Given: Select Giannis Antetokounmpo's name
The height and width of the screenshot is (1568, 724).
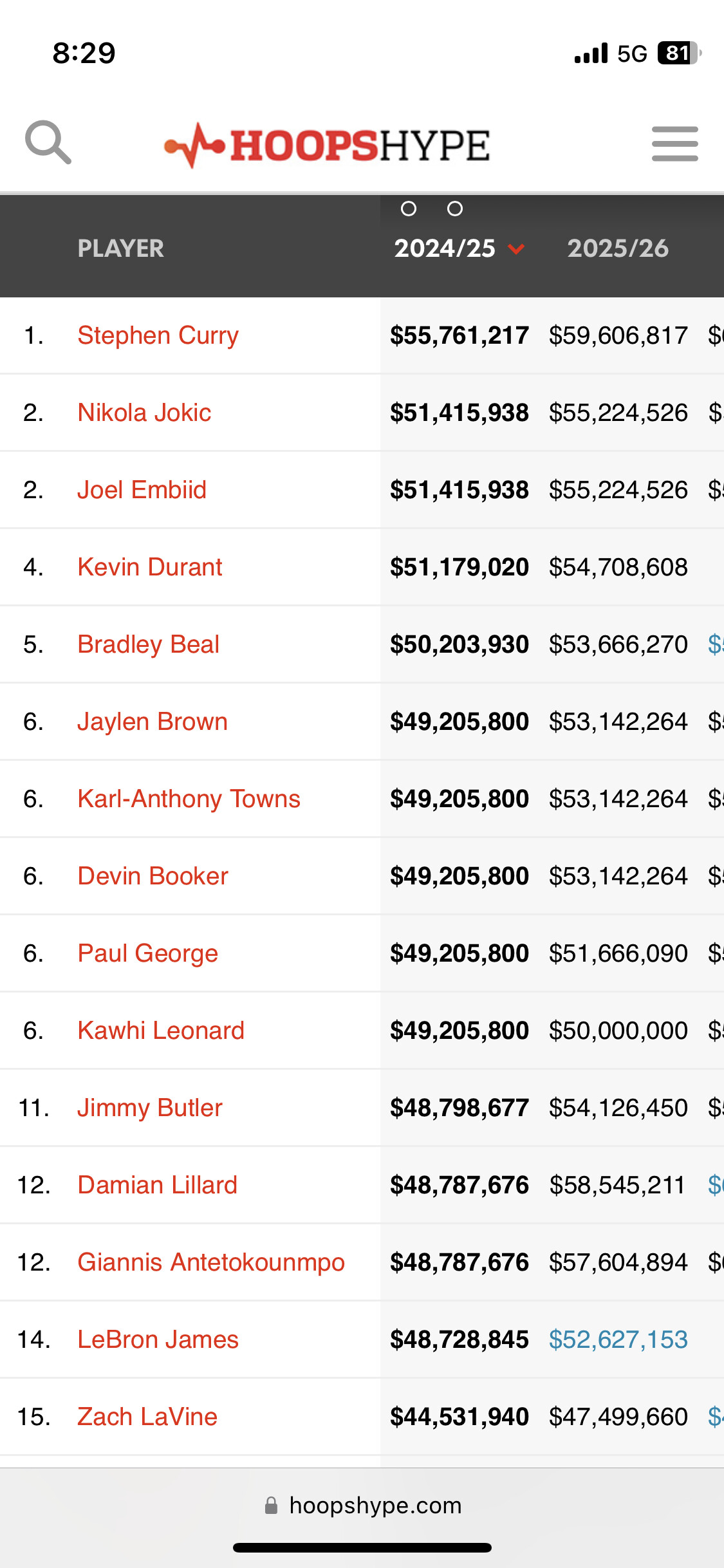Looking at the screenshot, I should (211, 1262).
